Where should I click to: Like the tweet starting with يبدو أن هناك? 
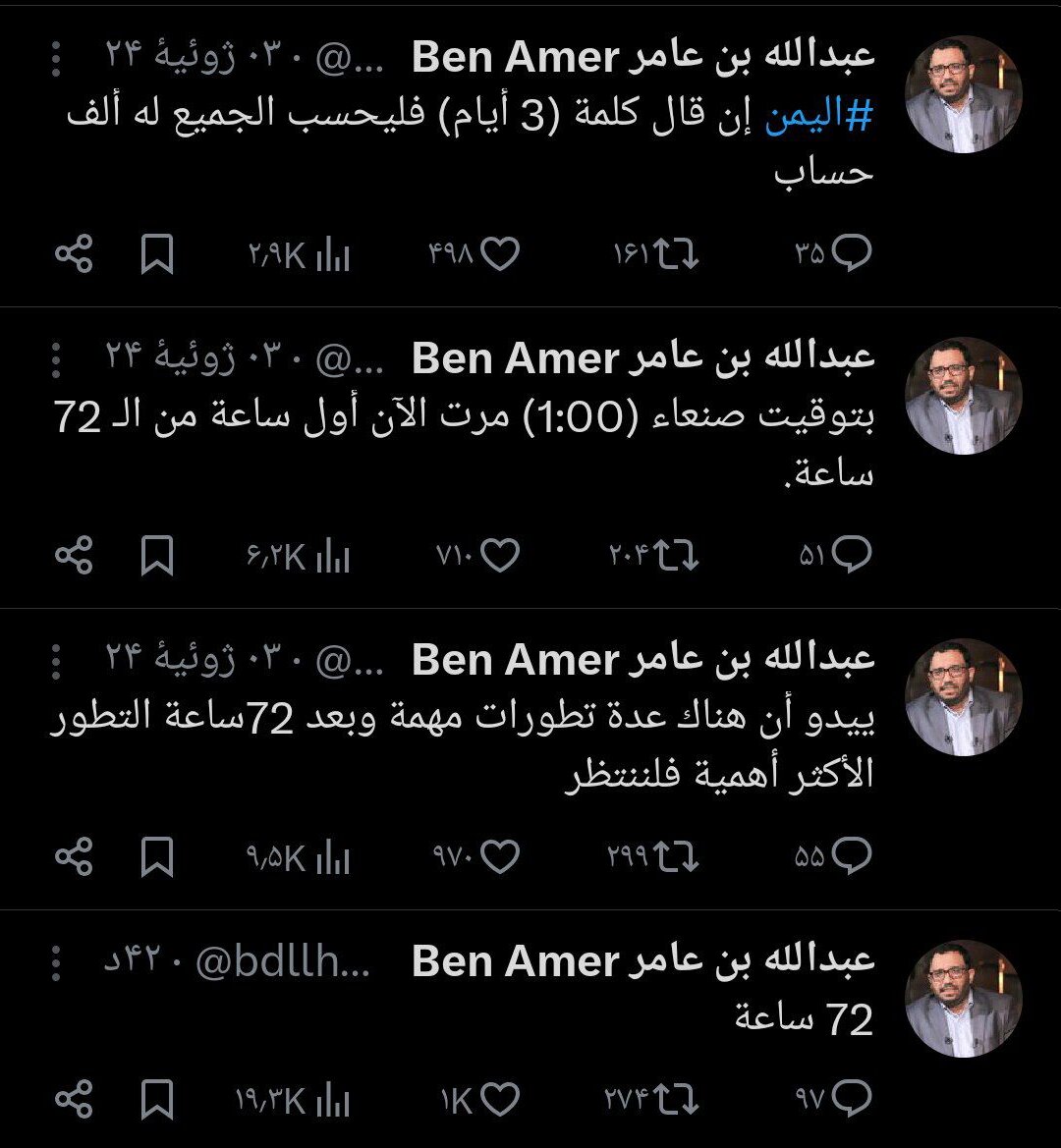501,857
